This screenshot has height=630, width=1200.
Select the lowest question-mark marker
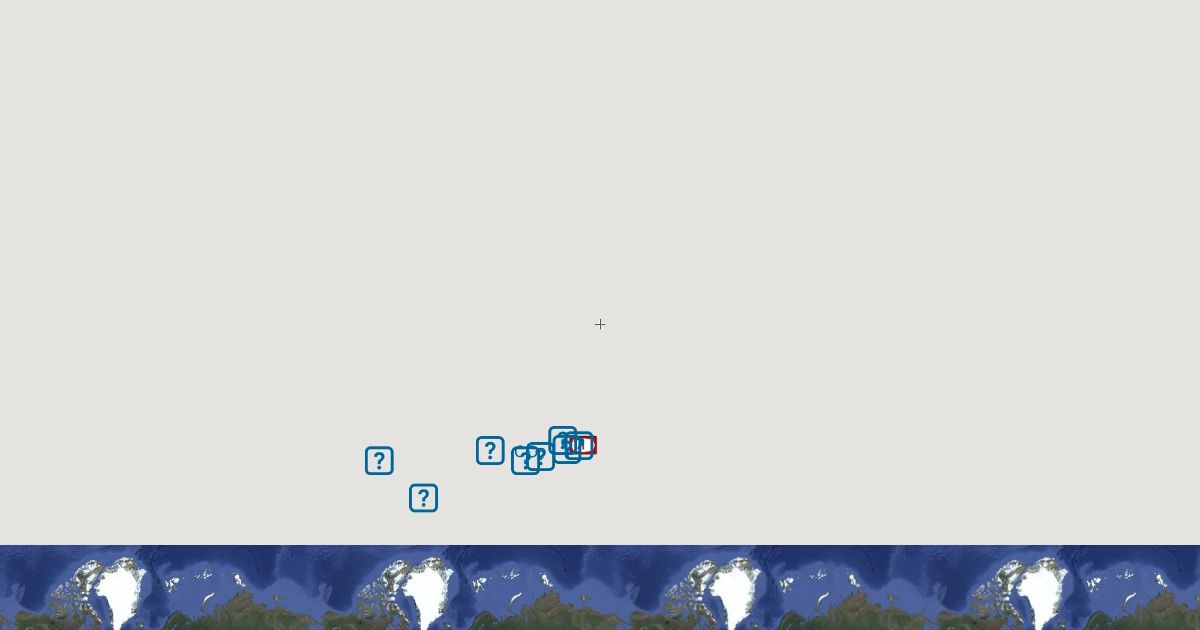tap(423, 497)
